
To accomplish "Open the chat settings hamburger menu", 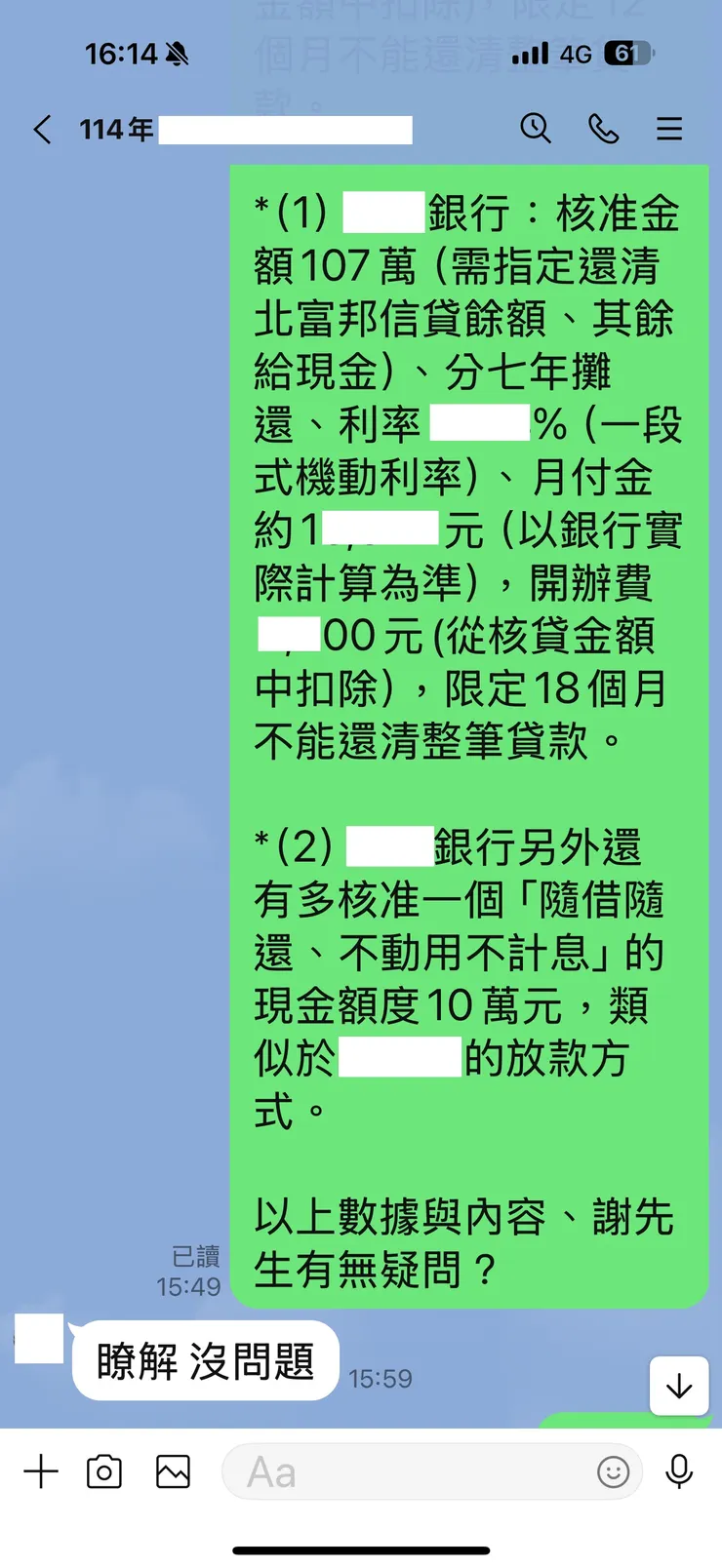I will click(x=669, y=128).
